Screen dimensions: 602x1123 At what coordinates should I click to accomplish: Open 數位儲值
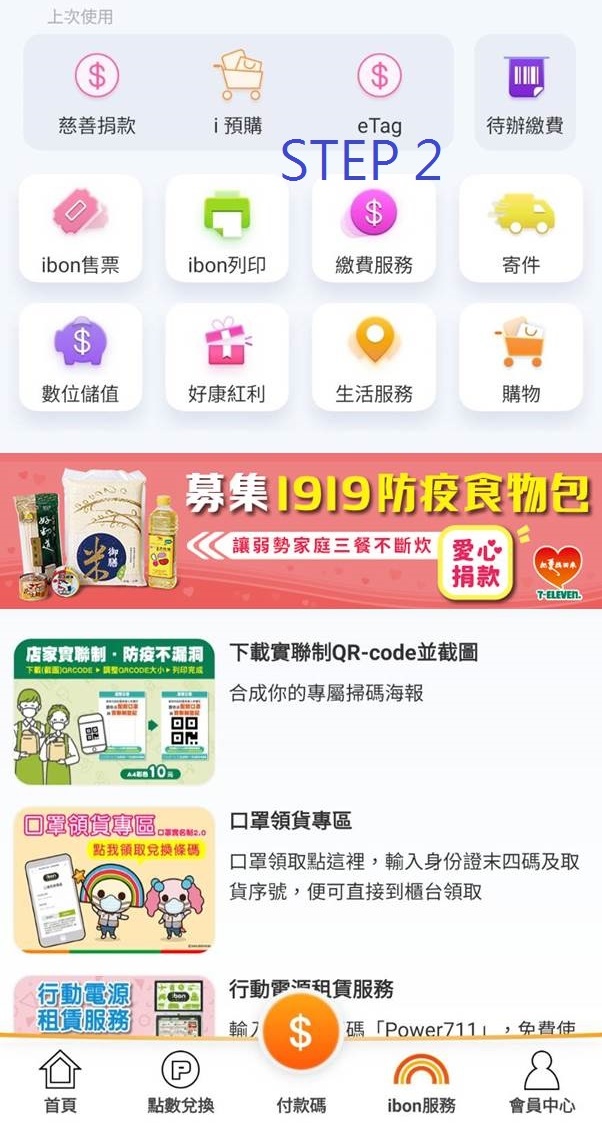(80, 357)
